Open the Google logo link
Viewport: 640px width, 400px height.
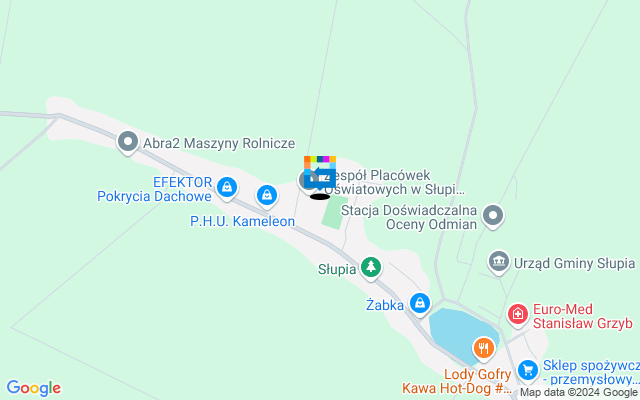[33, 388]
